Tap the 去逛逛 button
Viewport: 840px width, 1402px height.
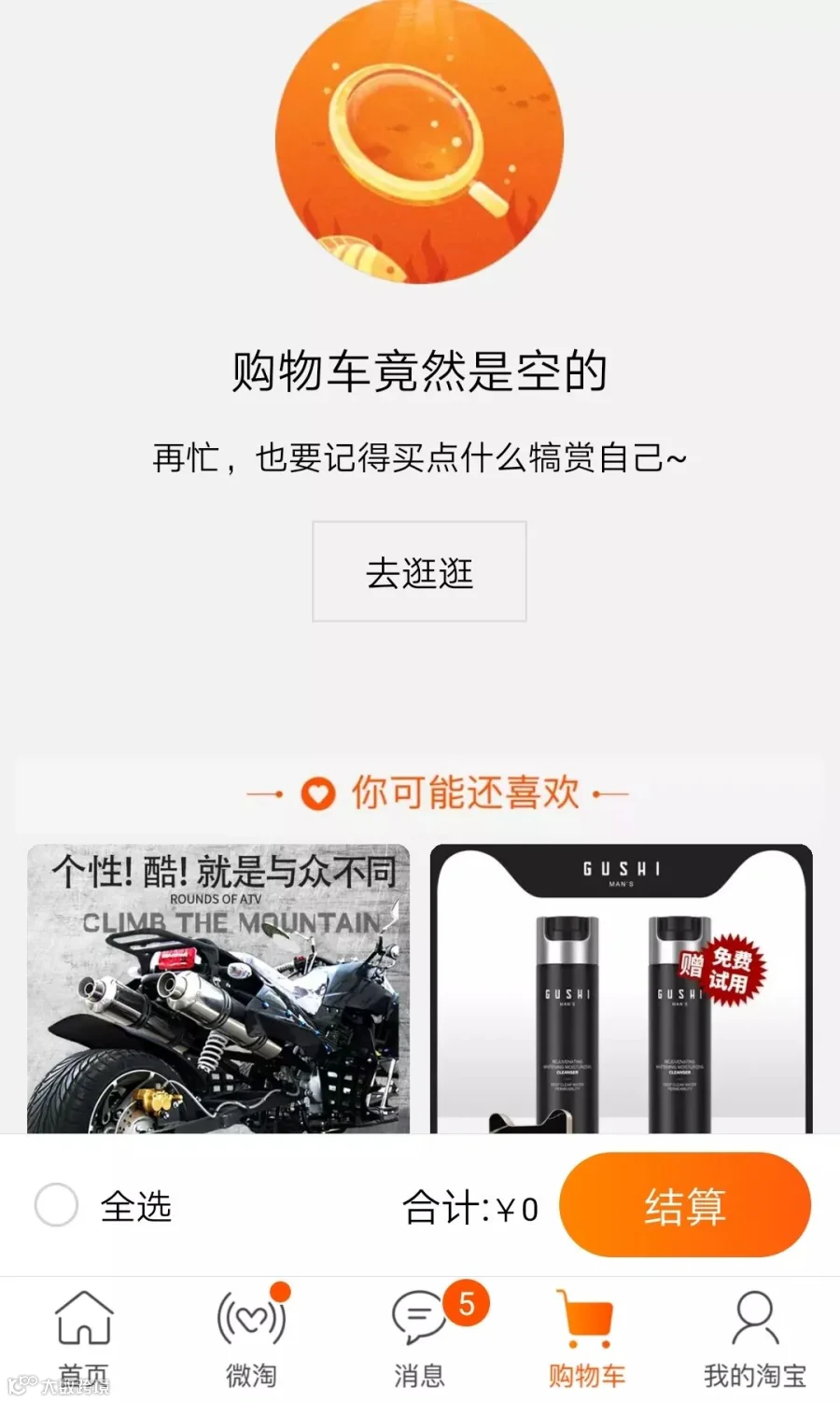(419, 571)
